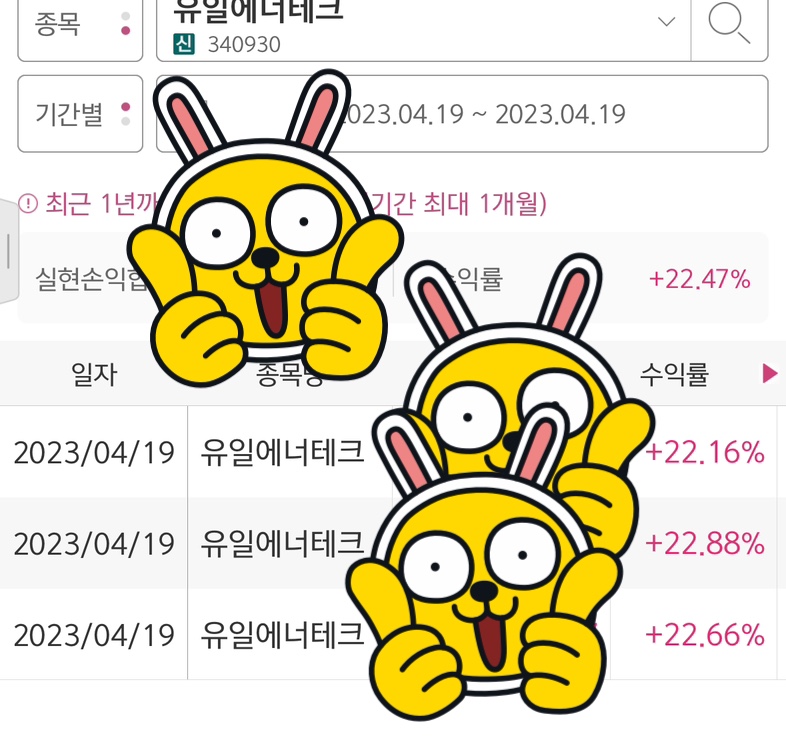Tap the 종목 selector button
Image resolution: width=786 pixels, height=754 pixels.
[x=81, y=24]
